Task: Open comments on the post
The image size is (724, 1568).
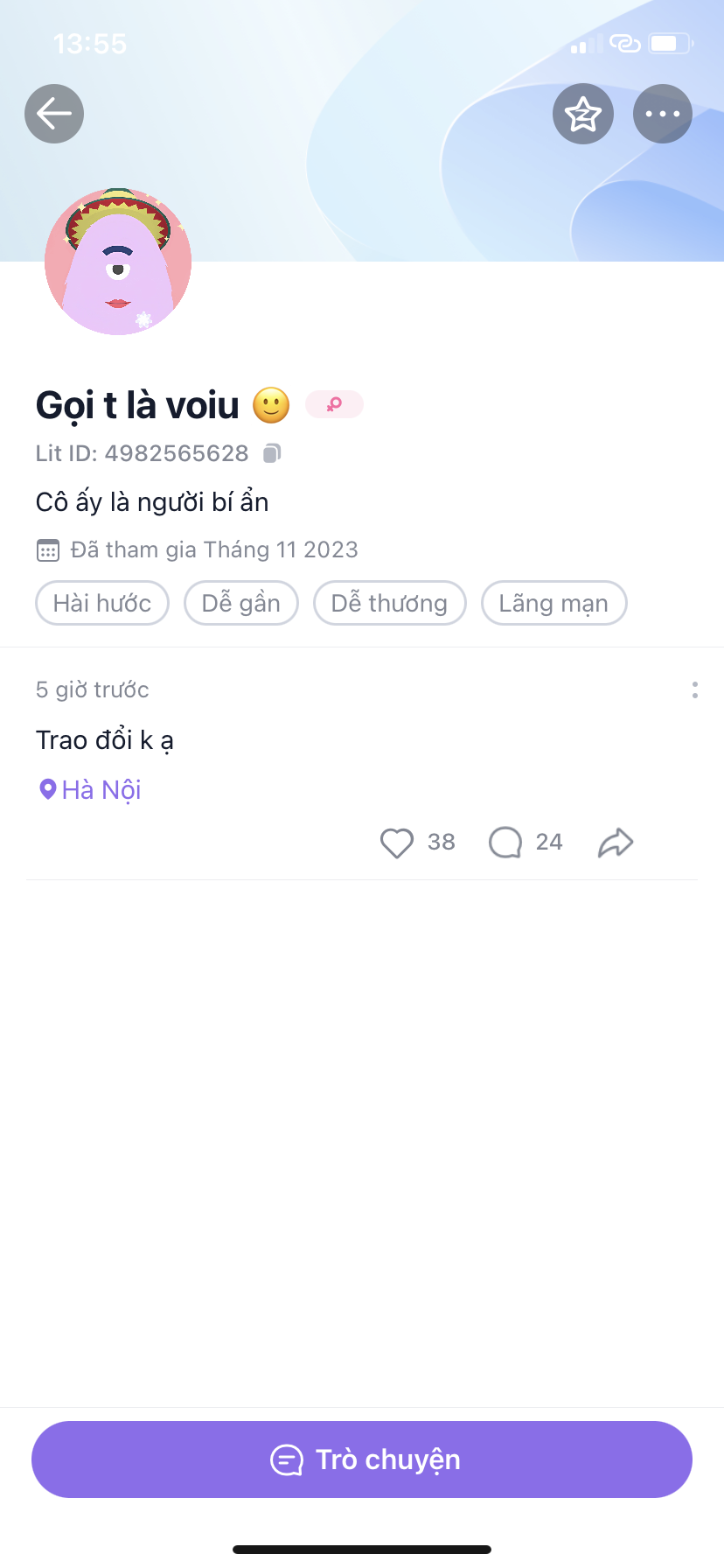Action: 505,843
